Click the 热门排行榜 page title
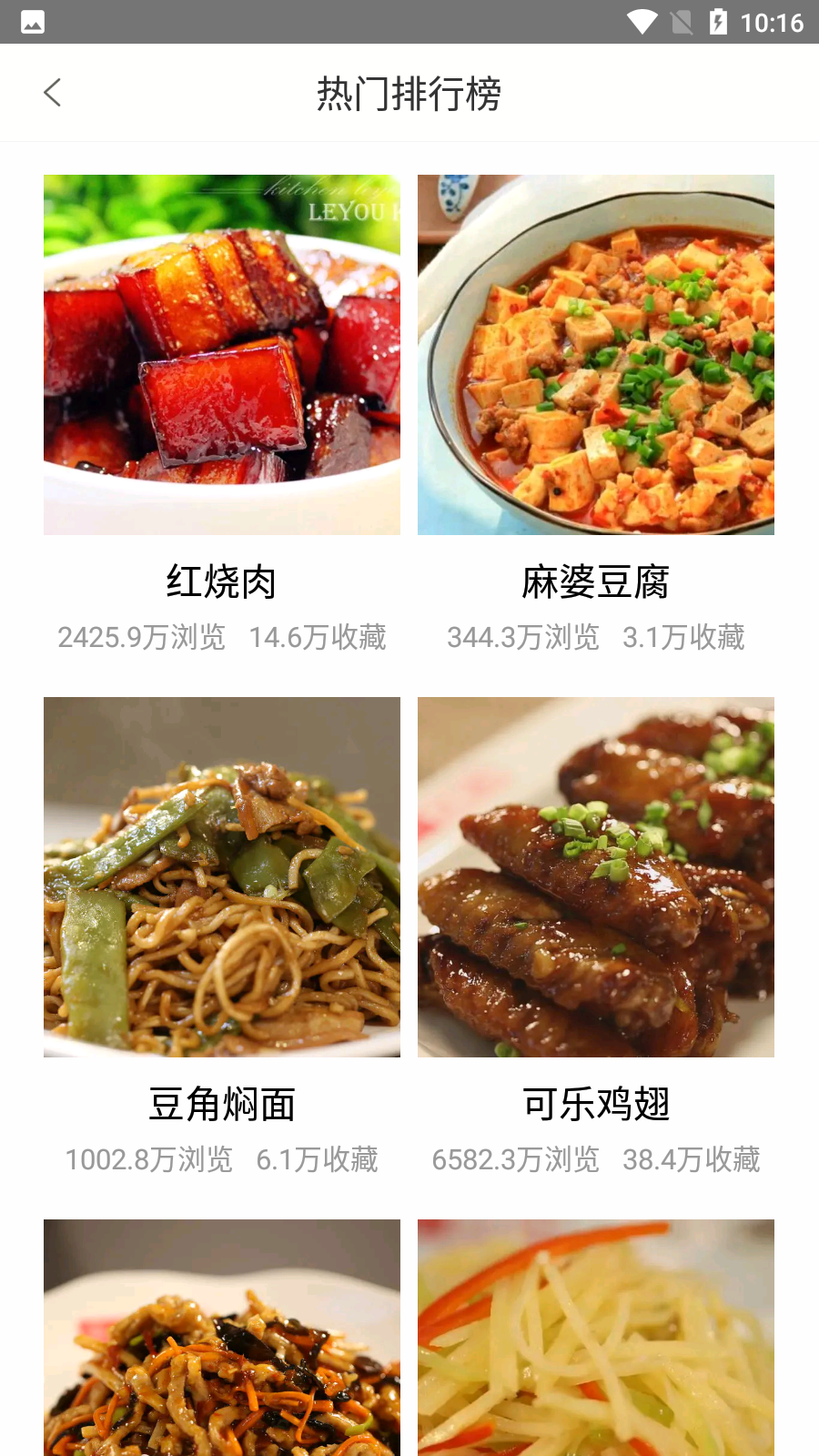This screenshot has height=1456, width=819. (409, 92)
